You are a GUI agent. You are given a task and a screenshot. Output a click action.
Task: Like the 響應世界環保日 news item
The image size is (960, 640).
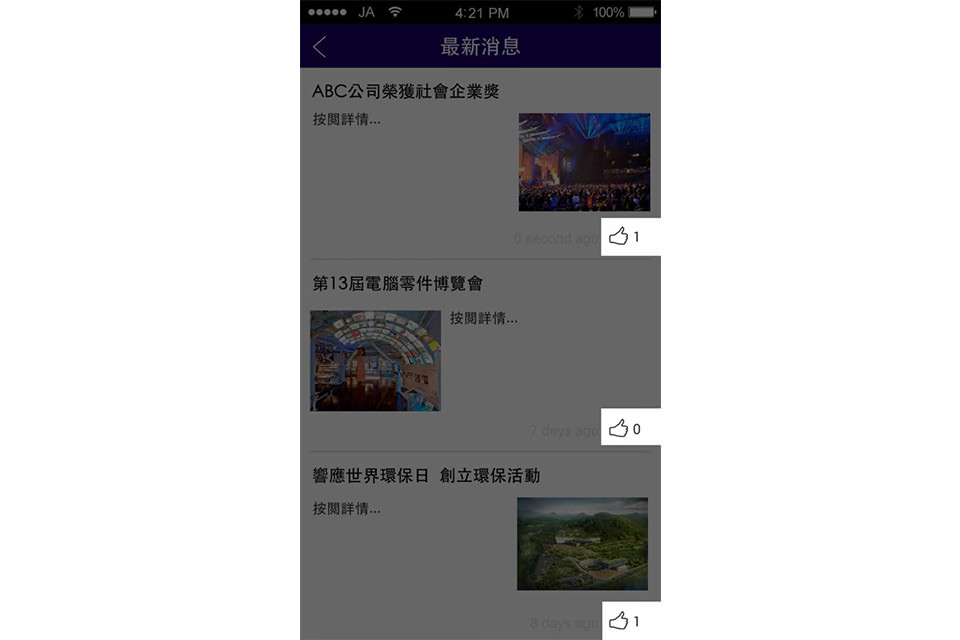coord(619,621)
